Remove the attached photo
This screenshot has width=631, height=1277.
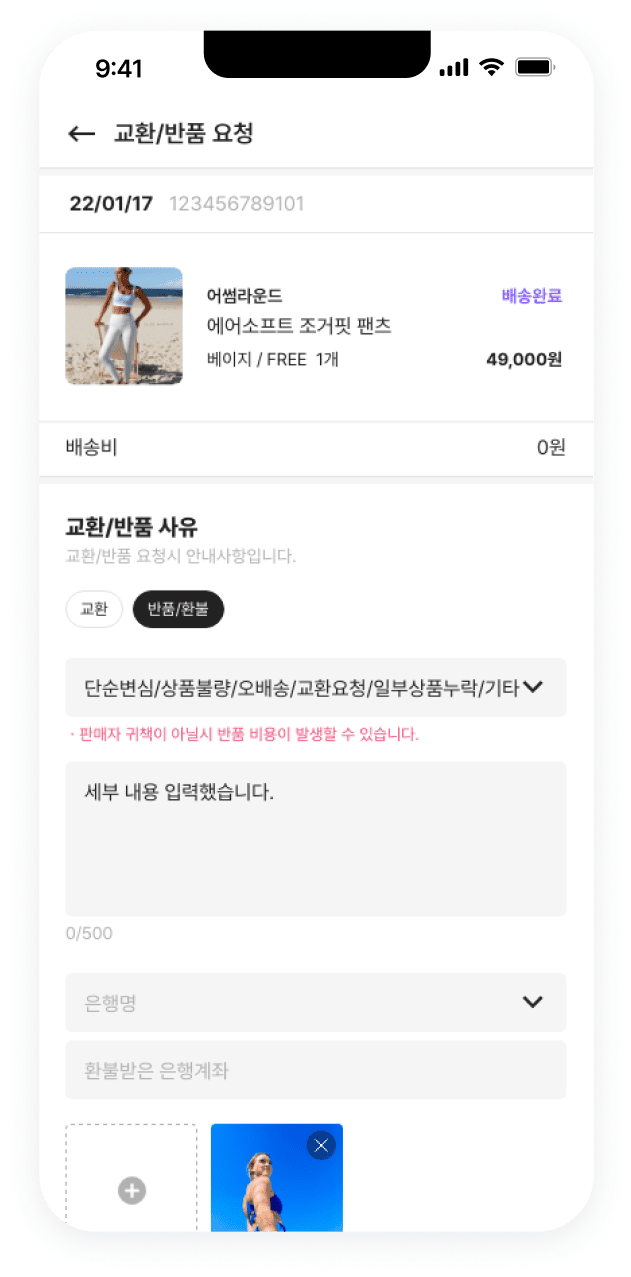(x=321, y=1146)
